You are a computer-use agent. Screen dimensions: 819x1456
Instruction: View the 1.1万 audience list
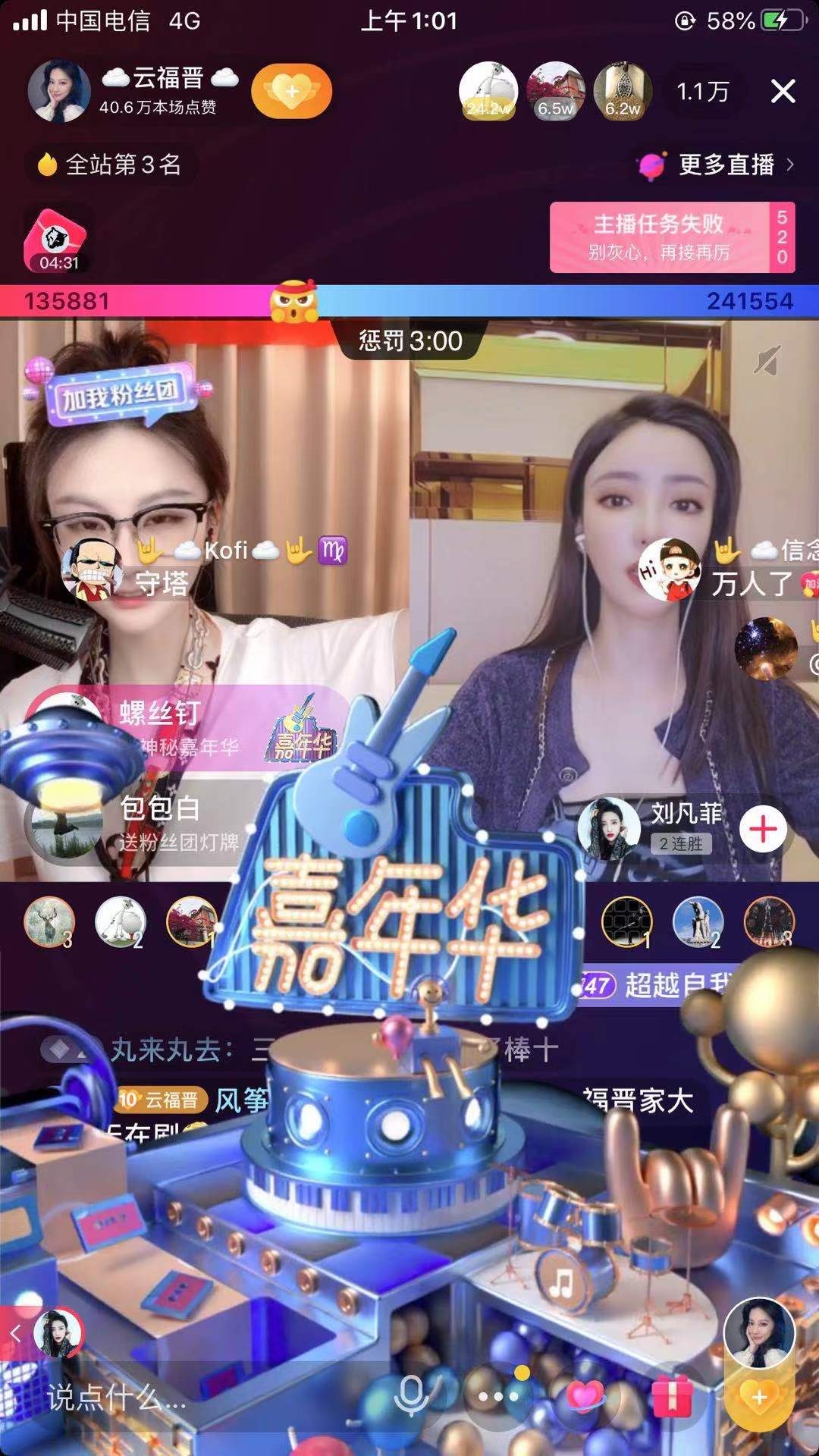[702, 92]
